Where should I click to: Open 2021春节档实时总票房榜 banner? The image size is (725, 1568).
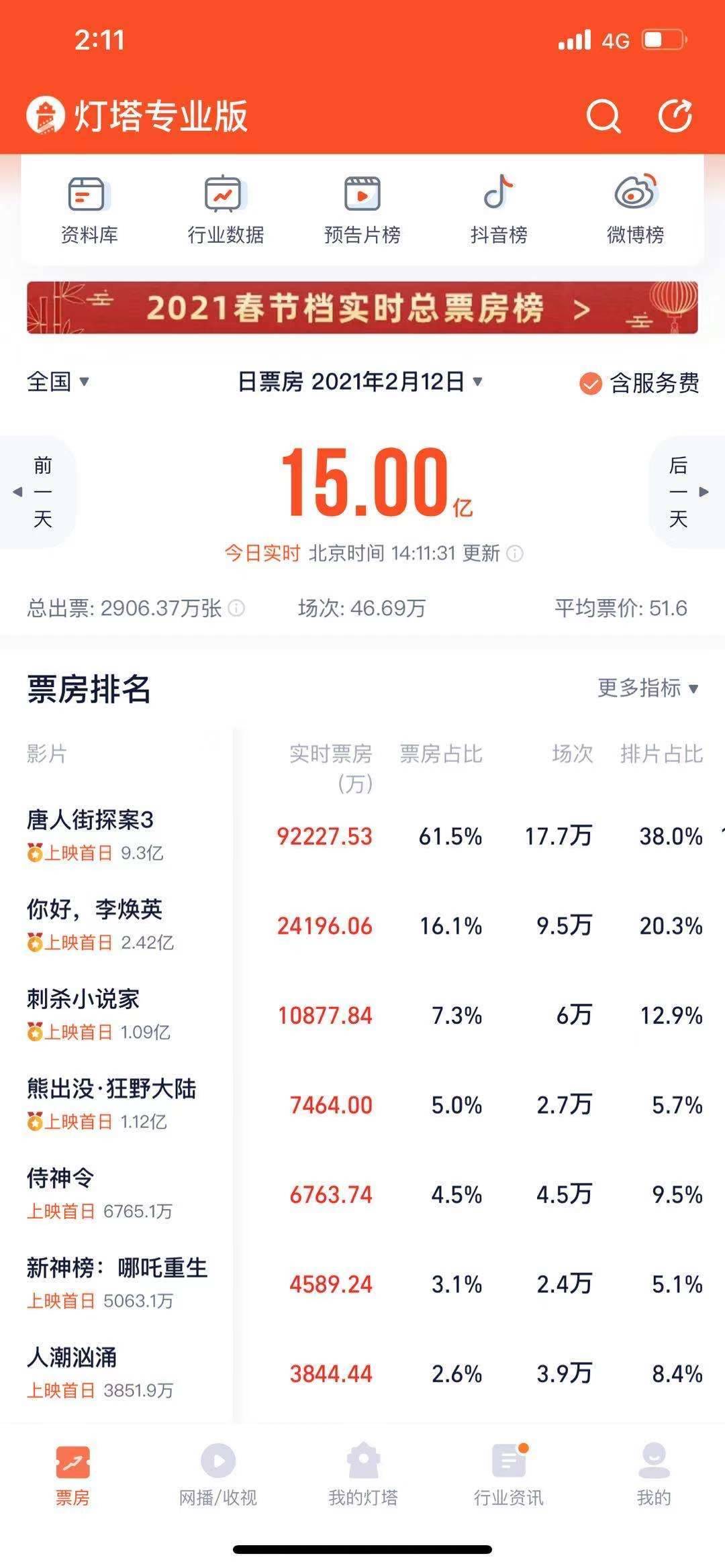[x=362, y=308]
